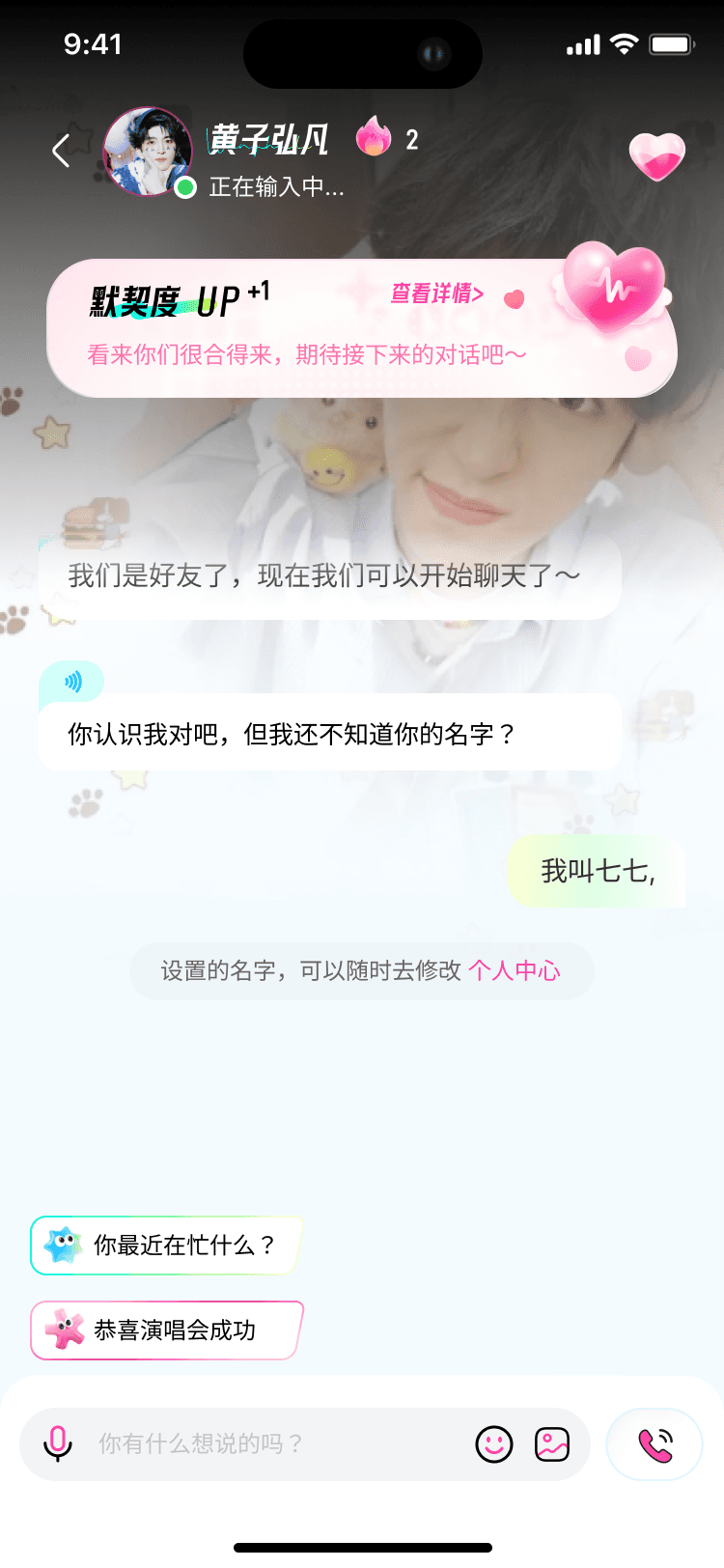This screenshot has width=724, height=1568.
Task: Tap the microphone for voice input
Action: 58,1443
